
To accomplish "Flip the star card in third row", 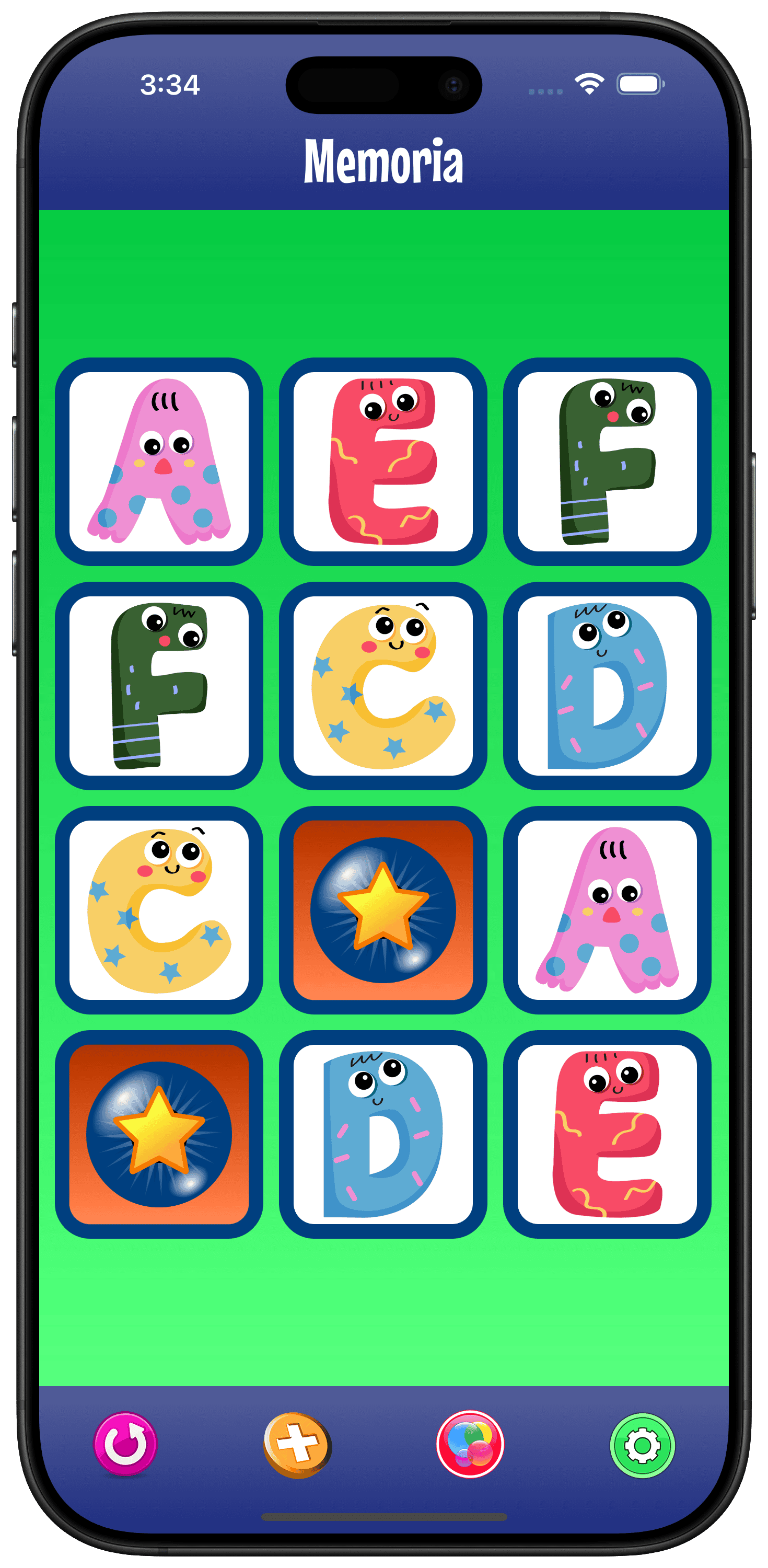I will tap(383, 910).
